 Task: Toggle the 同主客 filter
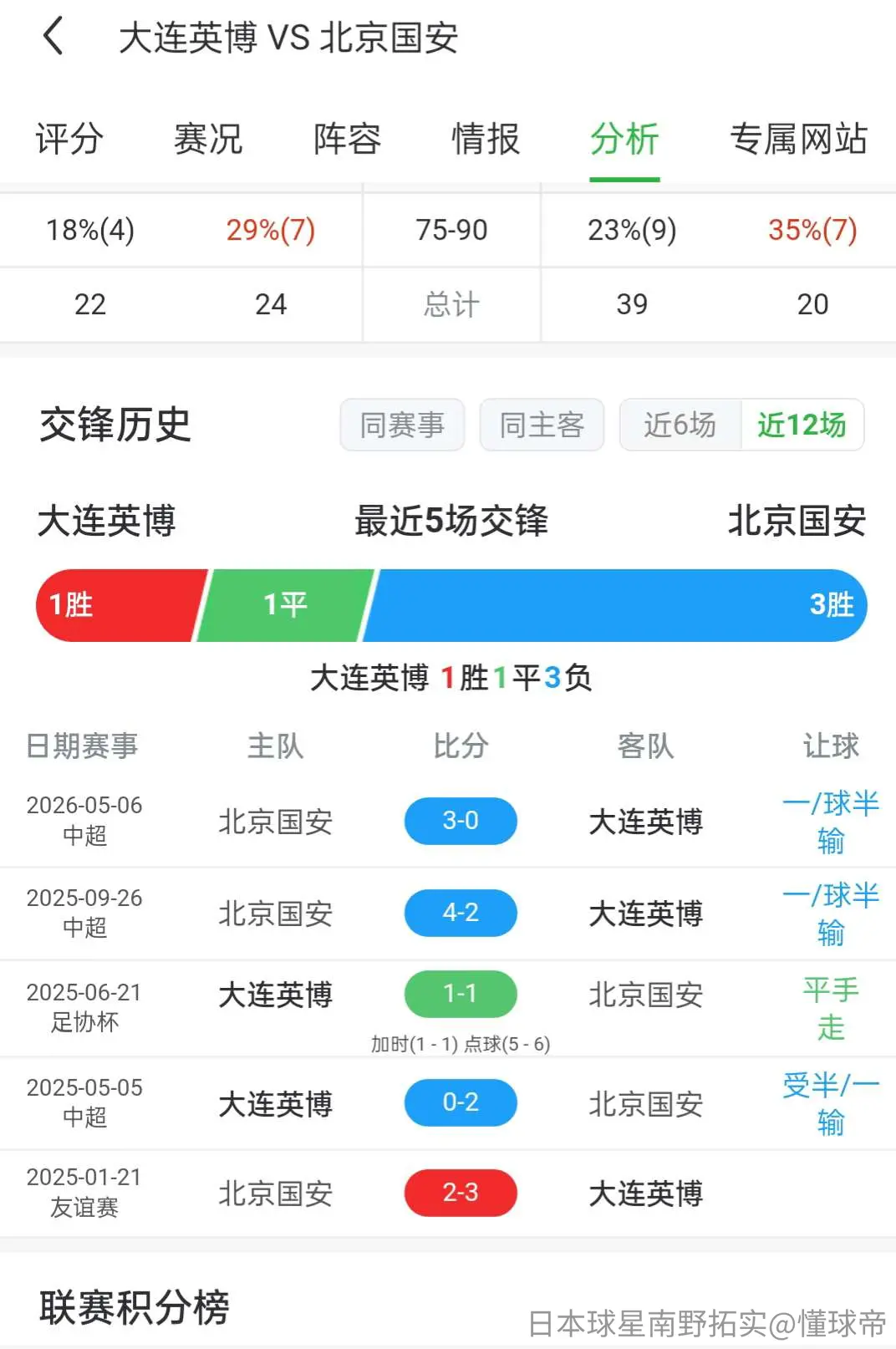(542, 425)
